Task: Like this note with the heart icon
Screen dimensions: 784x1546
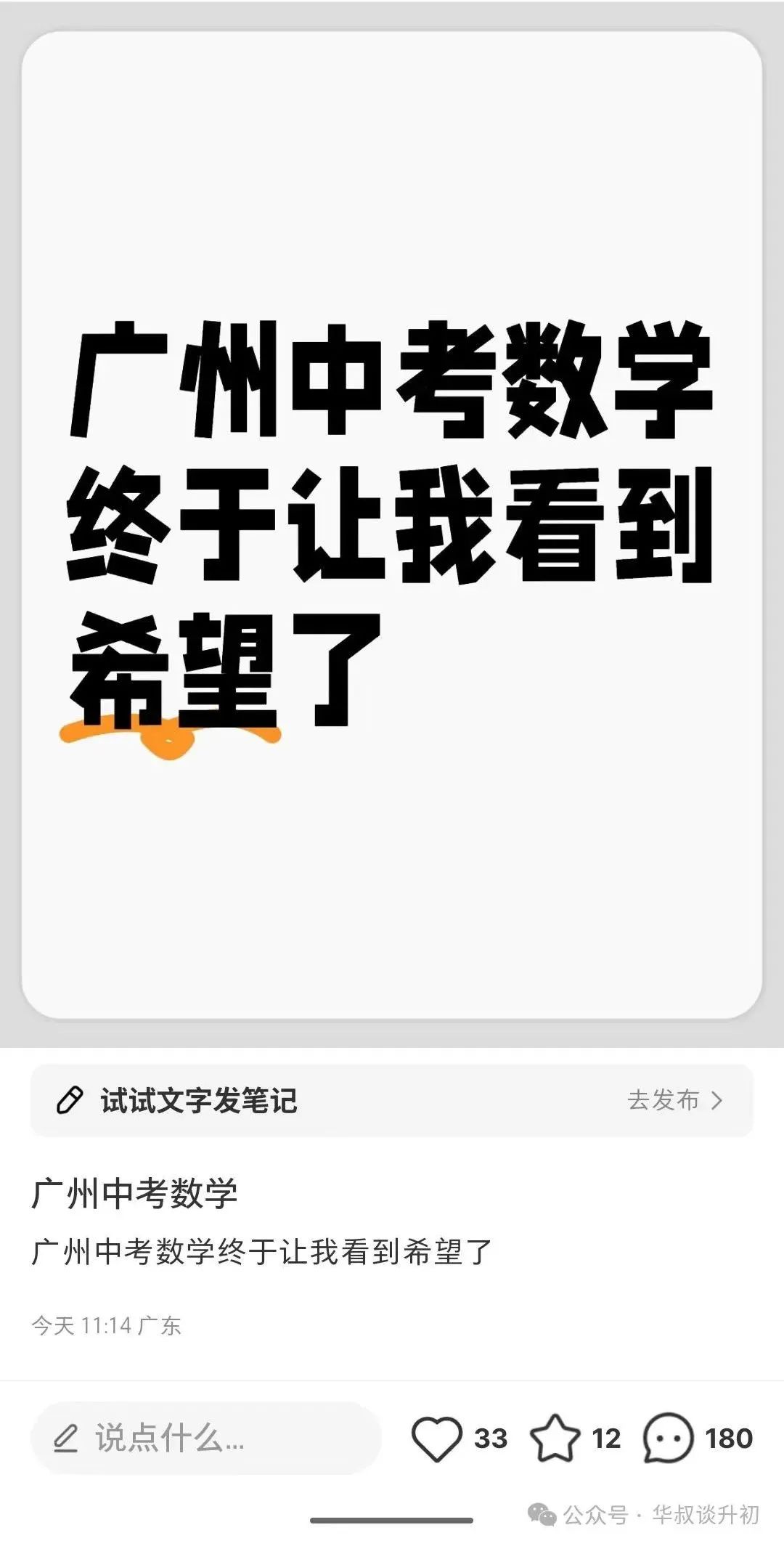Action: coord(436,1439)
